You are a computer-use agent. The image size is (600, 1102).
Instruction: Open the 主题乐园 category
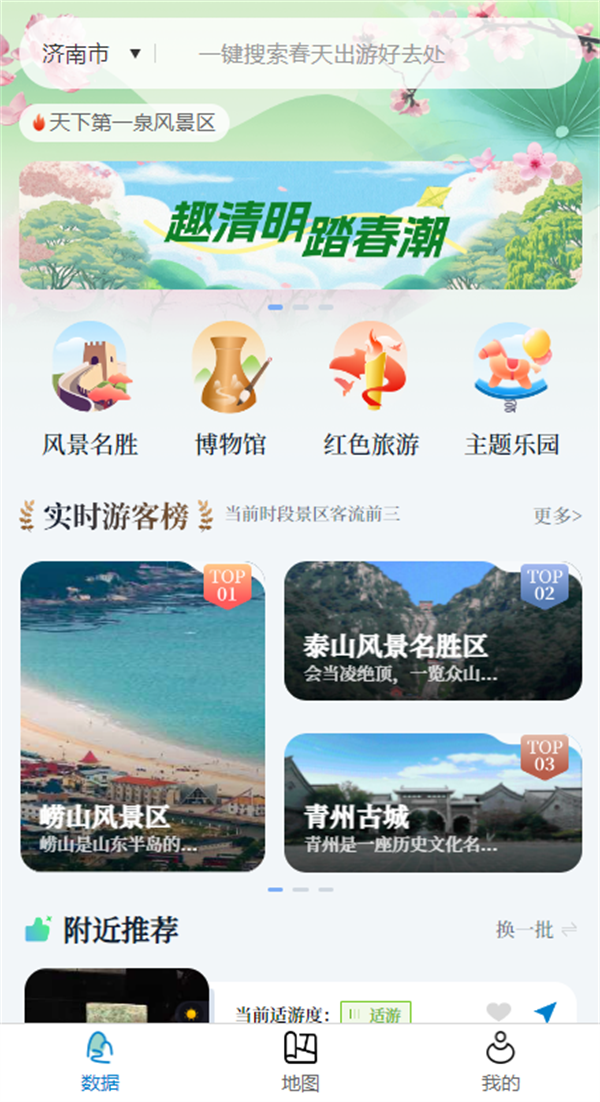click(511, 389)
